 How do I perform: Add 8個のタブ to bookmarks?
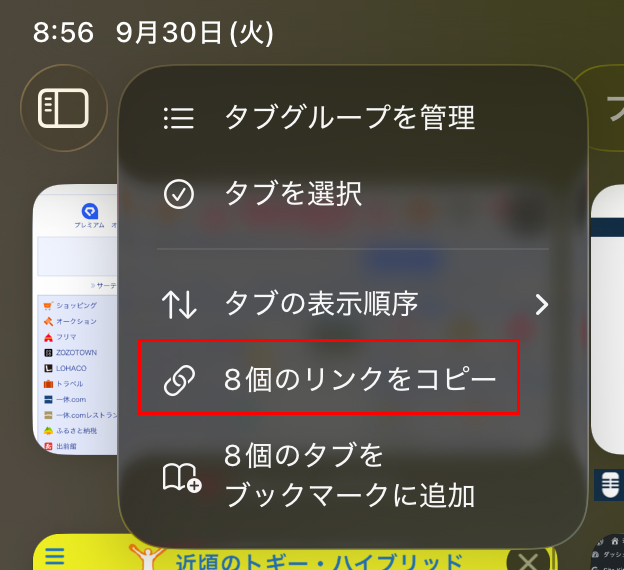tap(349, 476)
